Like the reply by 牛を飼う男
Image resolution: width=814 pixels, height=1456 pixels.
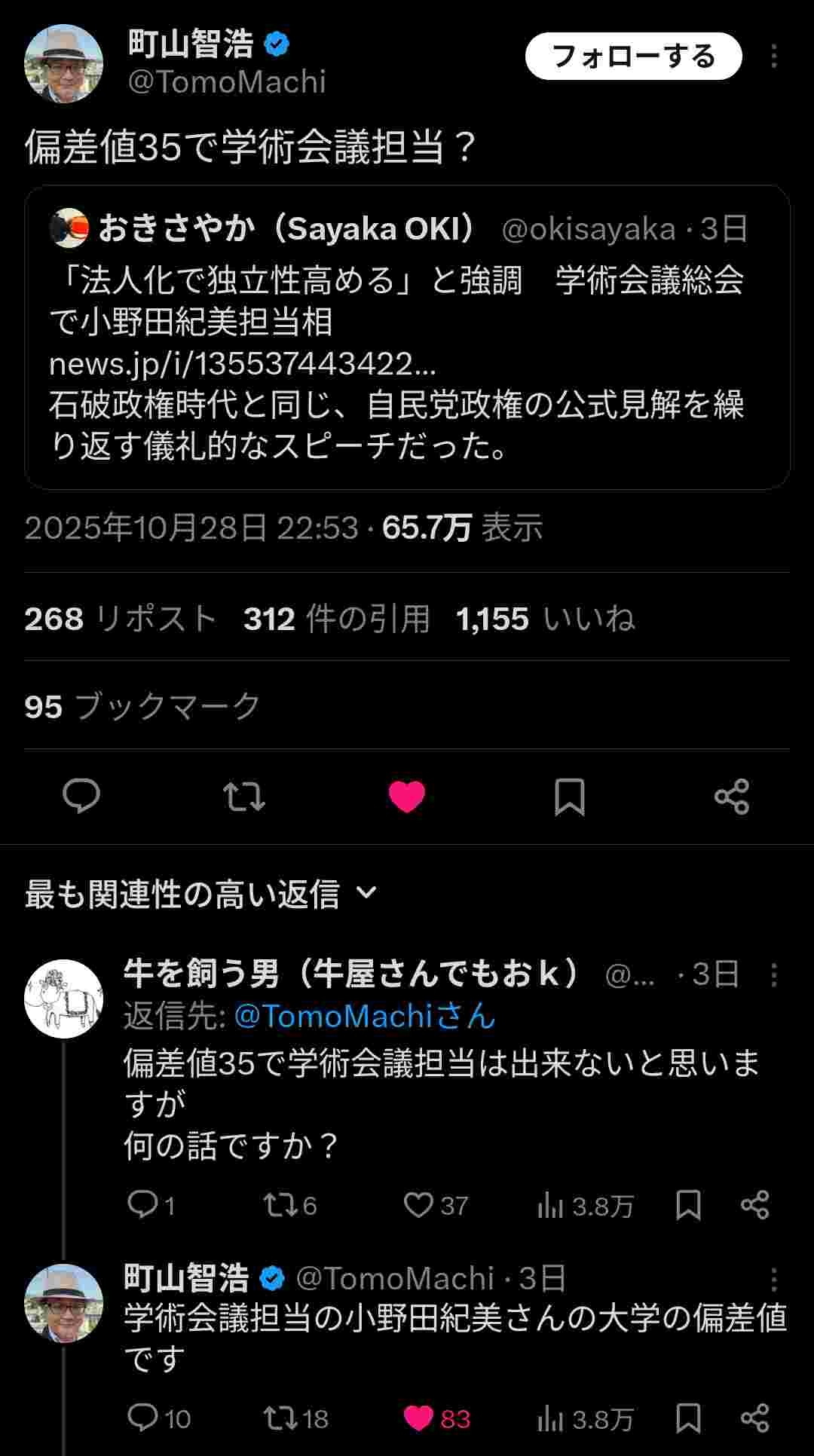coord(419,1205)
